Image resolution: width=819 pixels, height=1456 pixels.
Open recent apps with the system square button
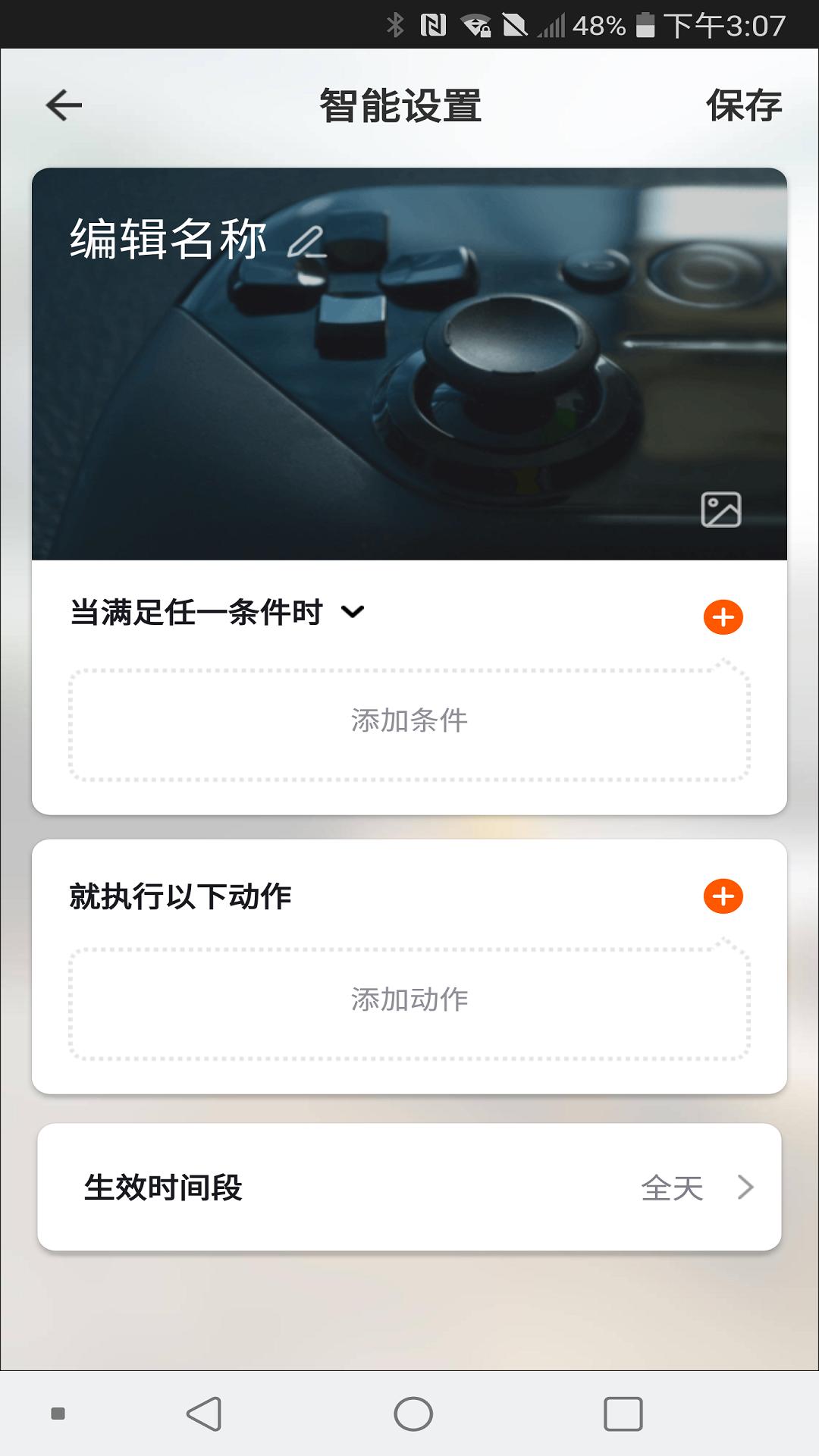tap(623, 1414)
